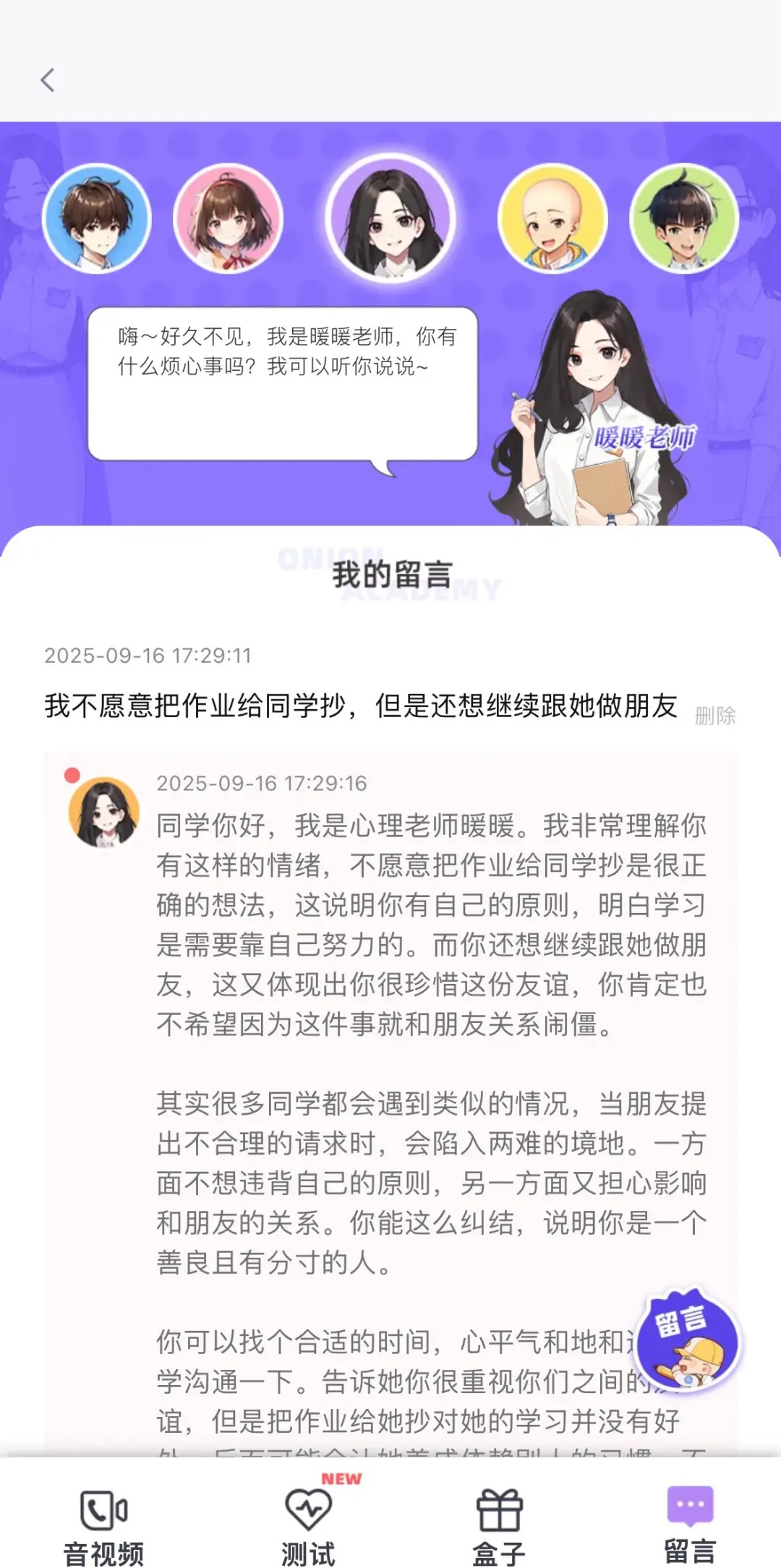
Task: Select the dark-haired boy avatar on green
Action: 684,219
